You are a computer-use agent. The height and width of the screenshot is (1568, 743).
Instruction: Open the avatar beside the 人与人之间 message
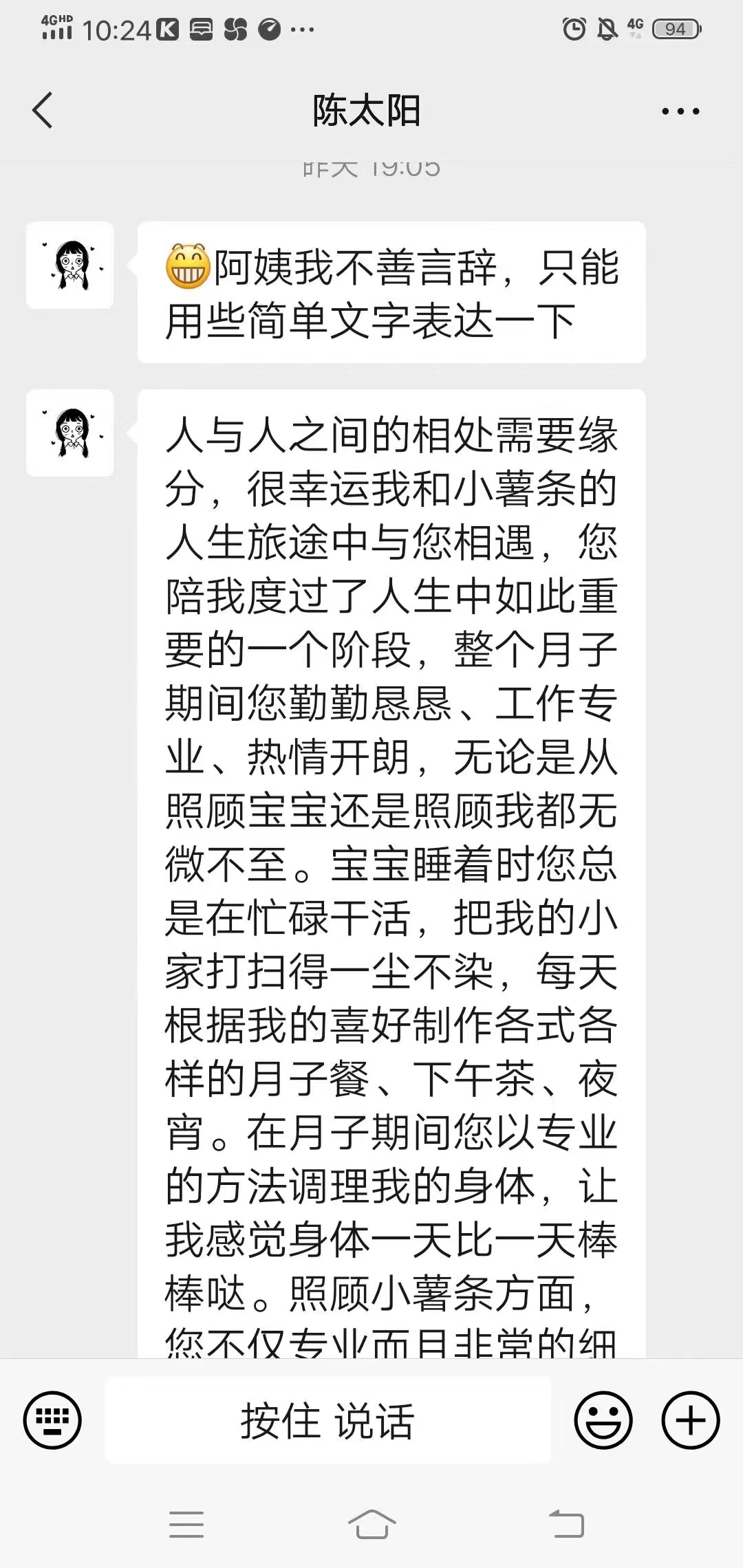(x=69, y=433)
